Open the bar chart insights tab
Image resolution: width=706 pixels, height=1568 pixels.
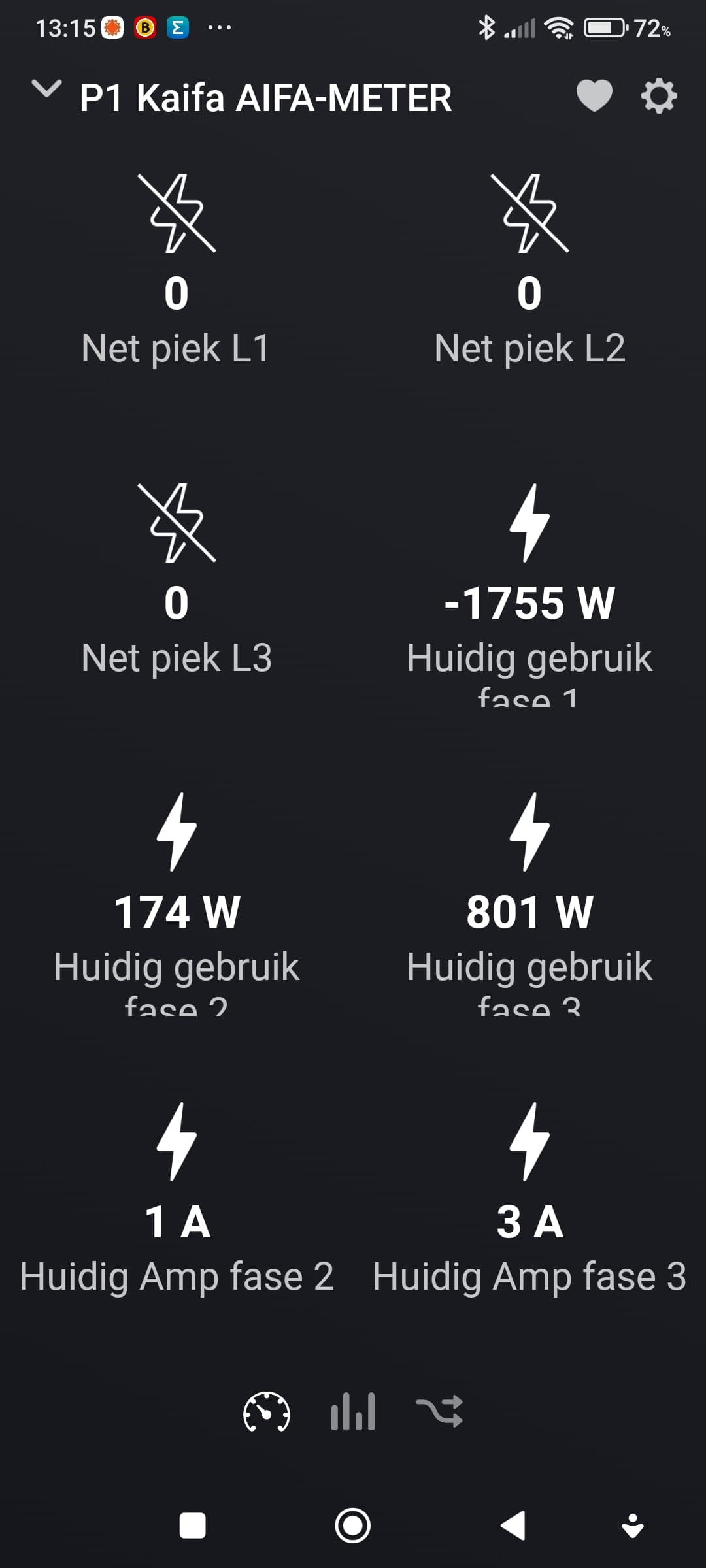pos(353,1412)
